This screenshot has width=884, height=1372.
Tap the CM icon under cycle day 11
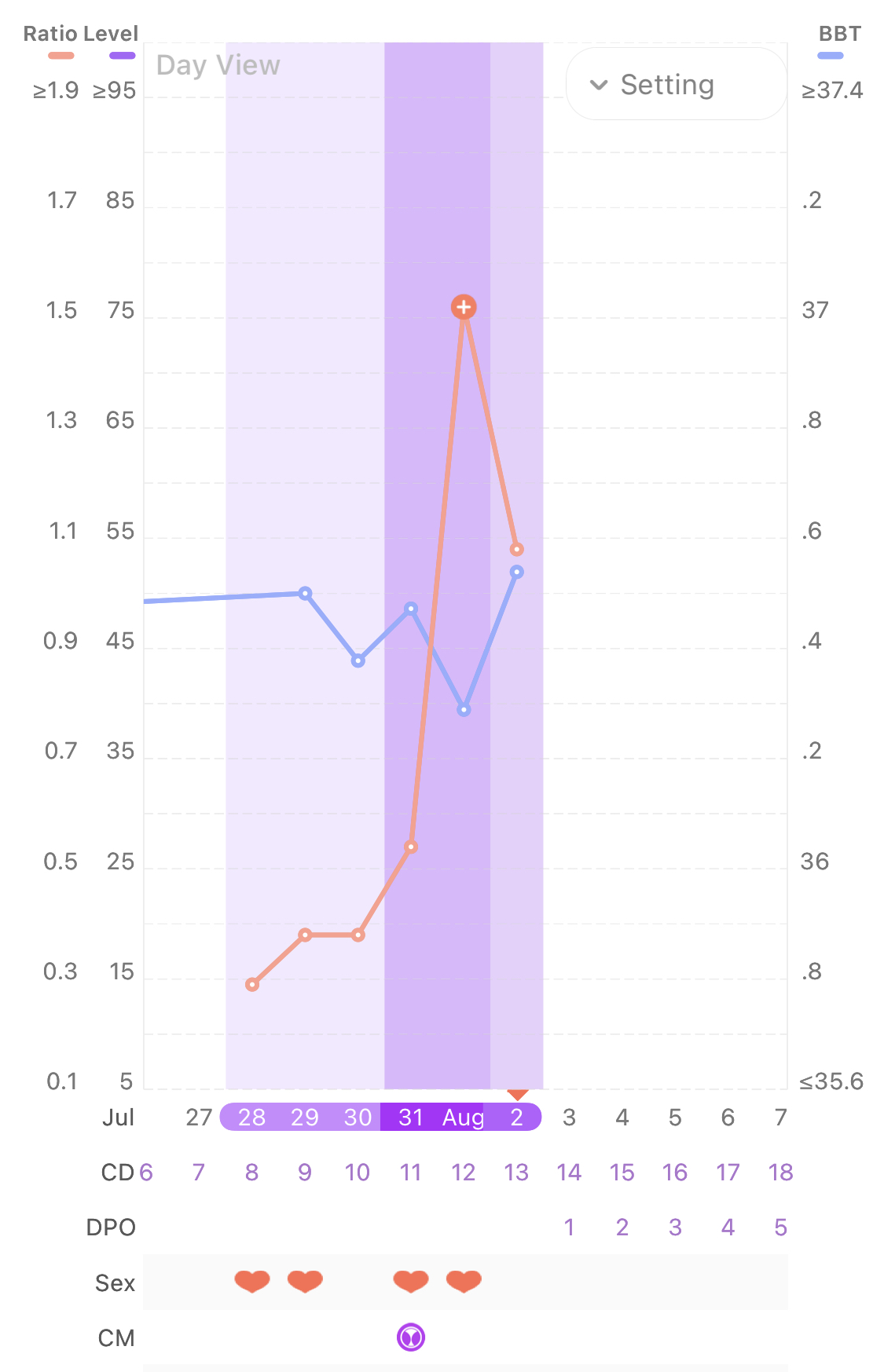(411, 1337)
